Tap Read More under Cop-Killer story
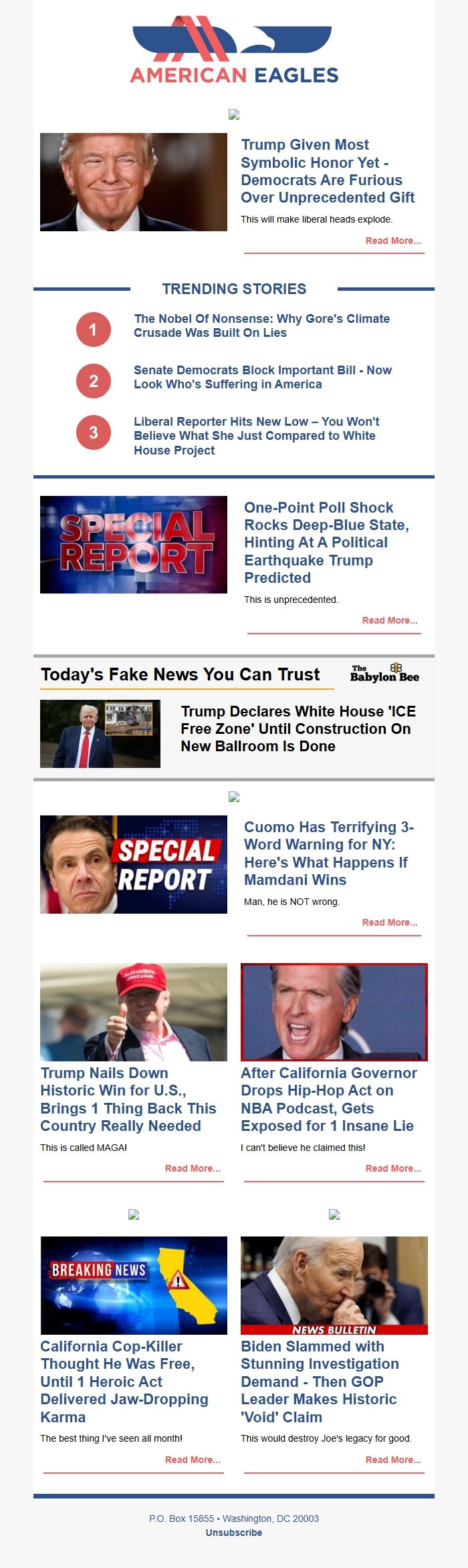468x1568 pixels. [x=193, y=1460]
